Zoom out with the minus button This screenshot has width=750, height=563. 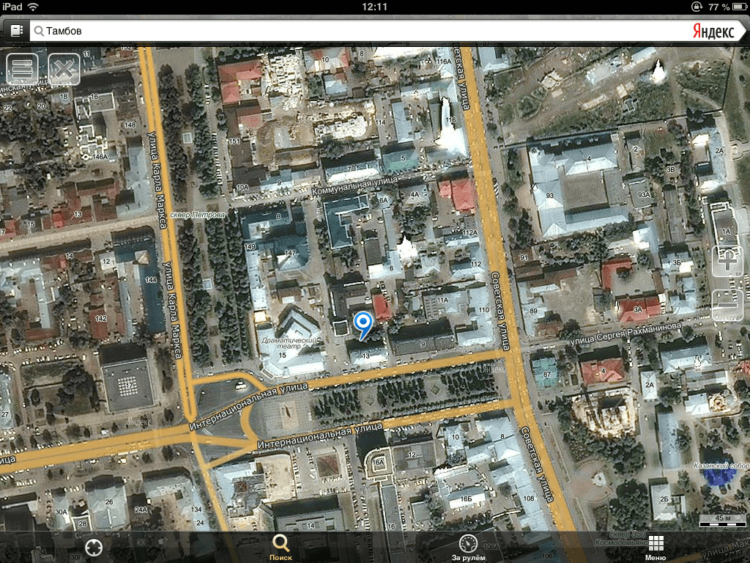pos(727,303)
